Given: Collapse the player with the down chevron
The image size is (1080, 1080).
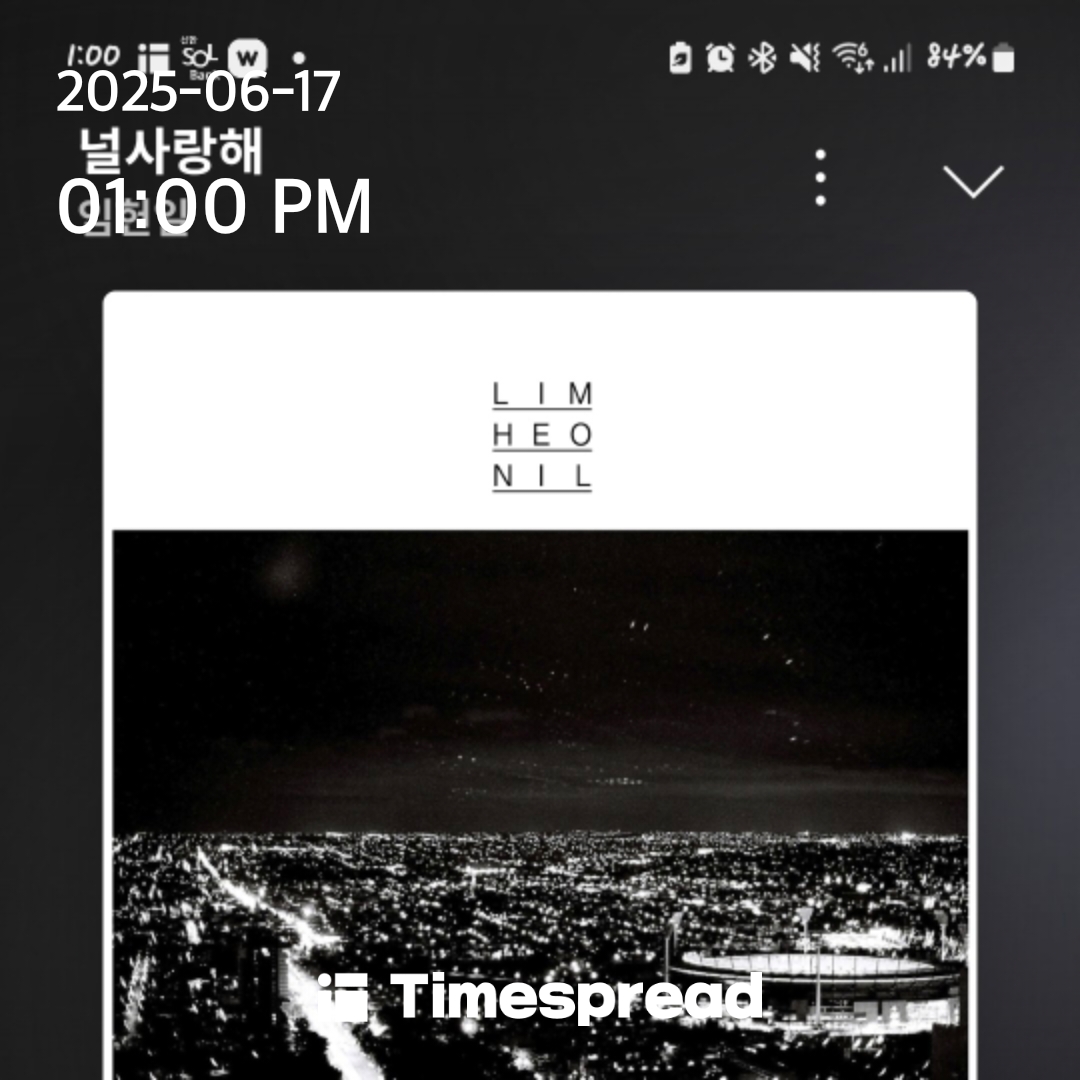Looking at the screenshot, I should pyautogui.click(x=973, y=181).
